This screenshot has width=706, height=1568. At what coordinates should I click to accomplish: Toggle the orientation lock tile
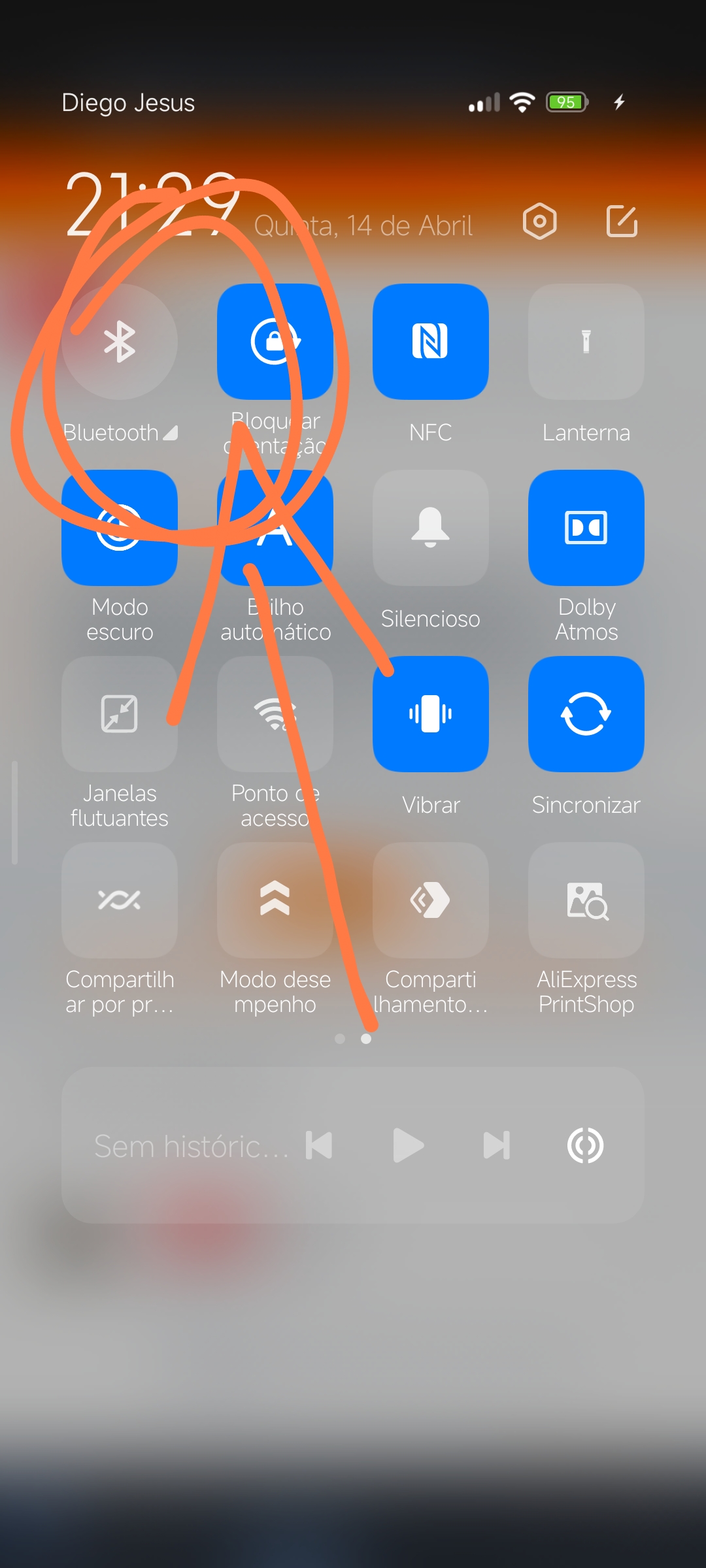pyautogui.click(x=275, y=342)
